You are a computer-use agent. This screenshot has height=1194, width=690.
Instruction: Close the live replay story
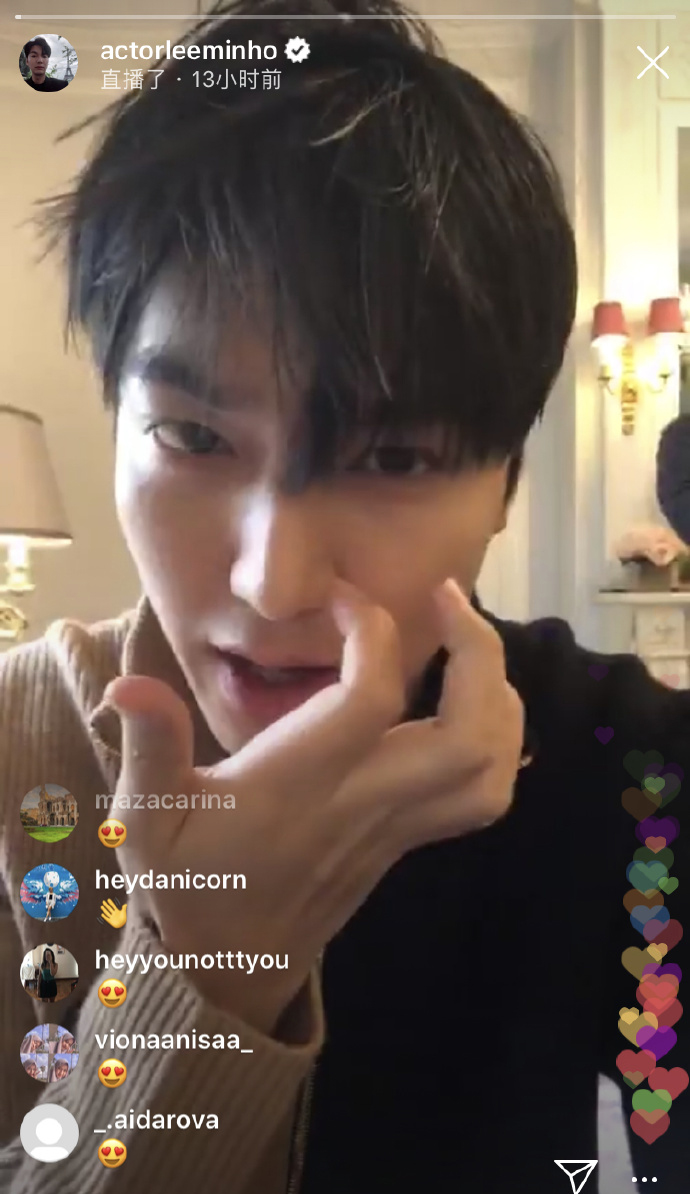pyautogui.click(x=652, y=63)
